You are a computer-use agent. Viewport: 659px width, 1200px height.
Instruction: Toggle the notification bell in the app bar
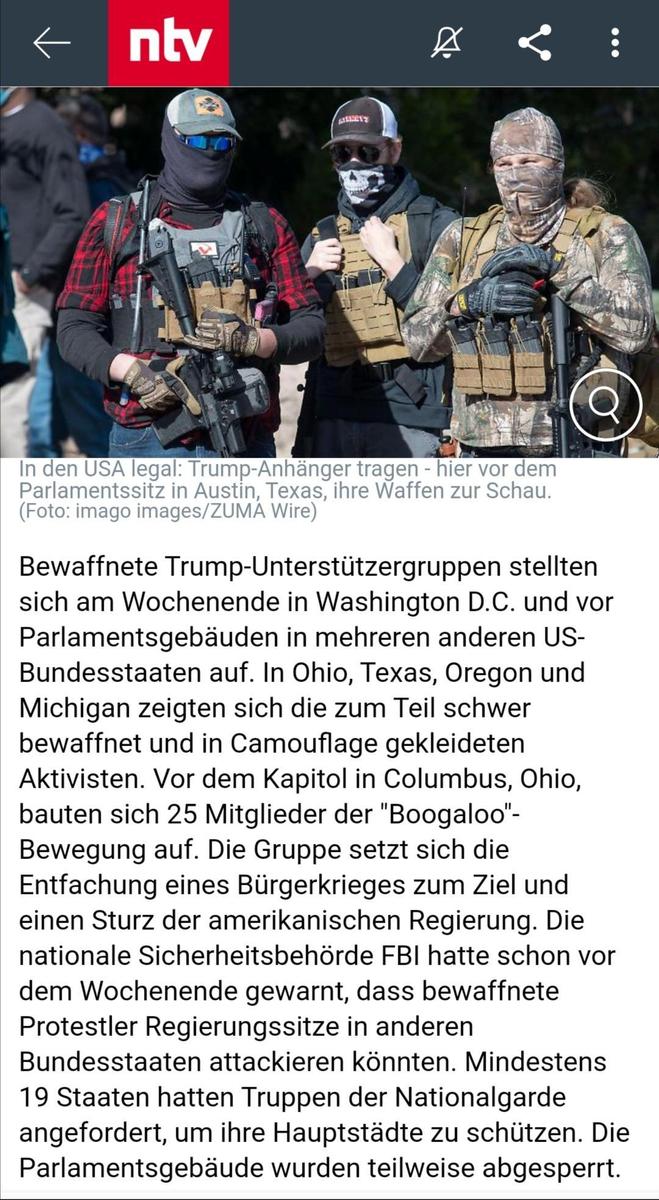(x=446, y=42)
